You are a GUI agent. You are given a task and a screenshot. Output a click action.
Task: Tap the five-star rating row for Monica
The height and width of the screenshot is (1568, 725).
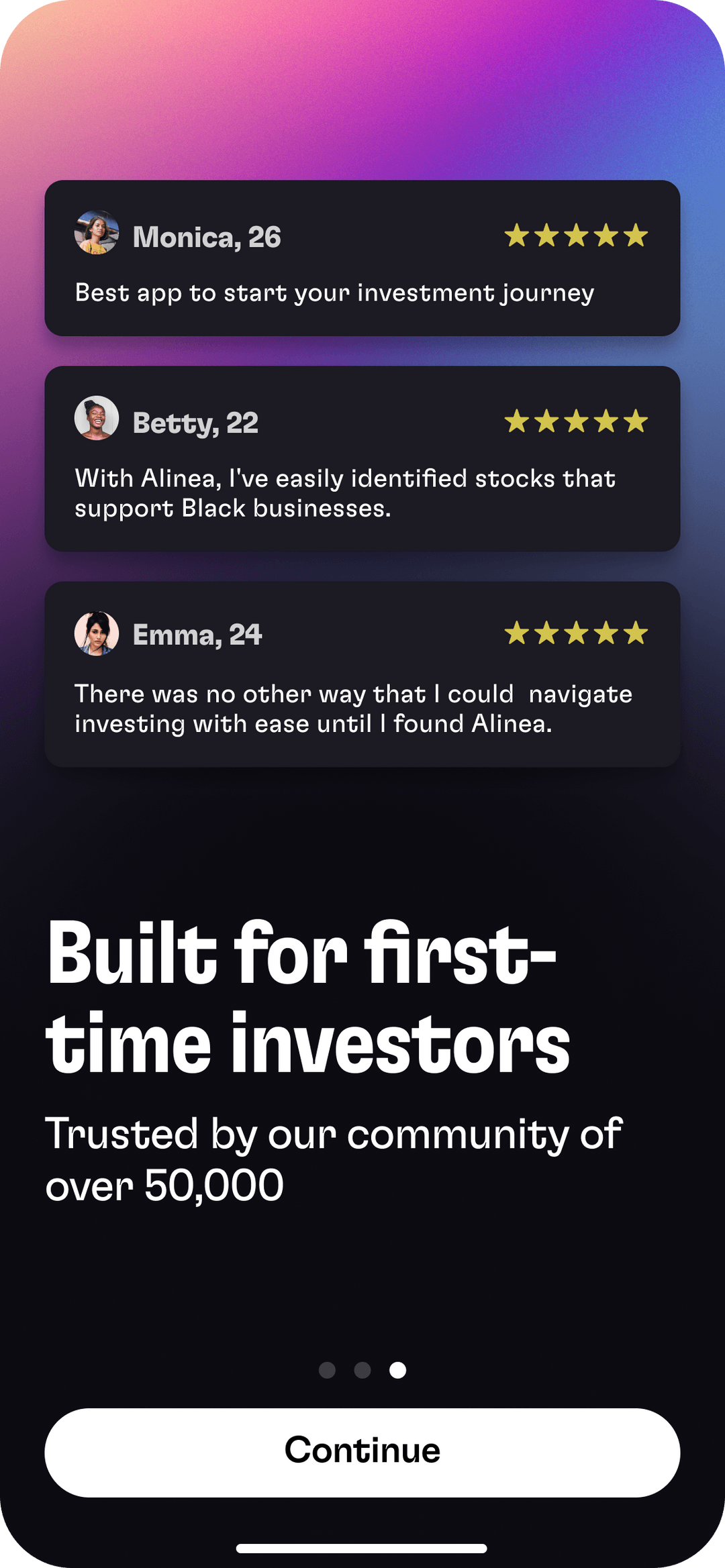tap(577, 235)
